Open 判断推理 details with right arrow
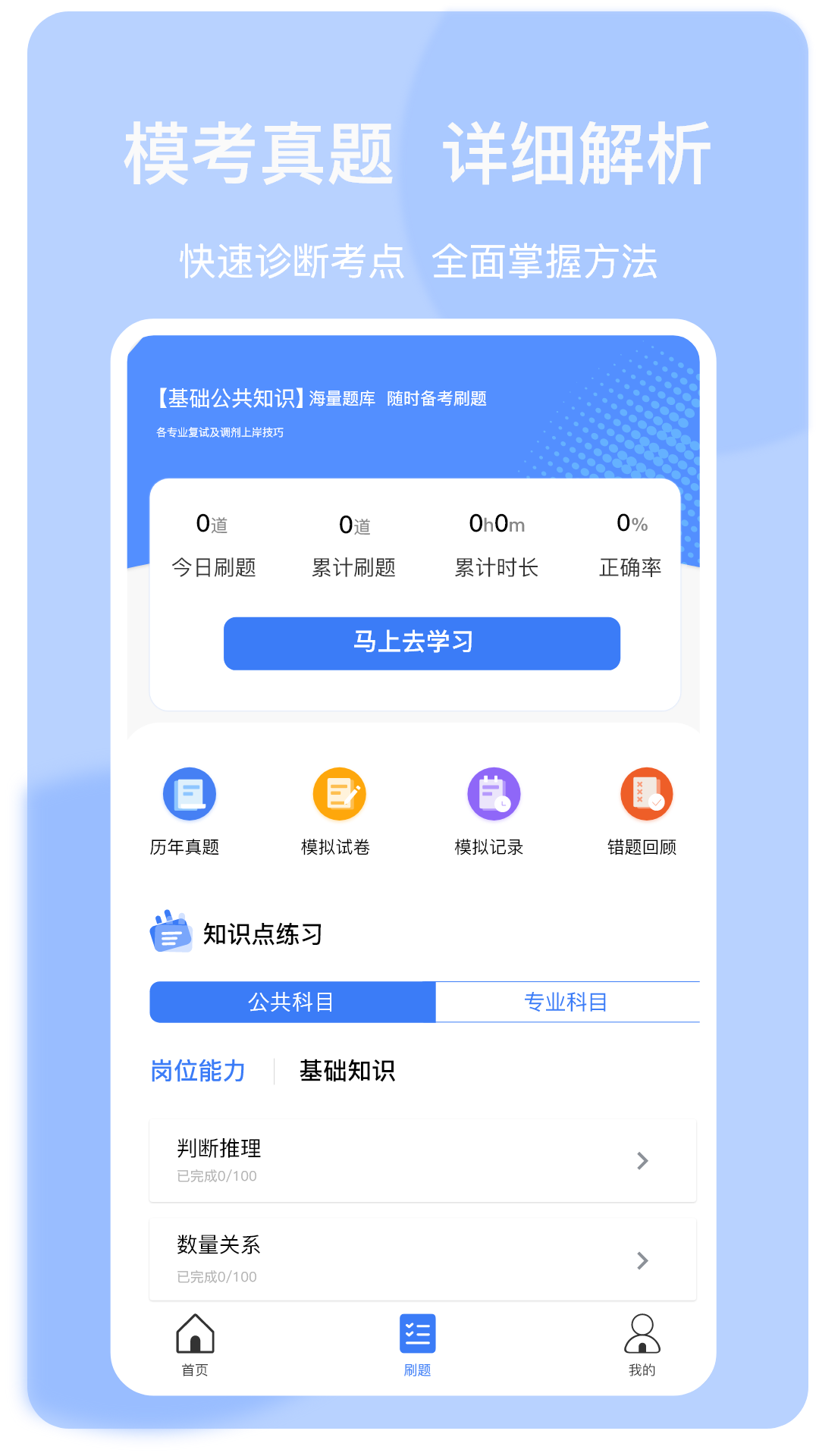This screenshot has height=1456, width=819. click(x=643, y=1160)
